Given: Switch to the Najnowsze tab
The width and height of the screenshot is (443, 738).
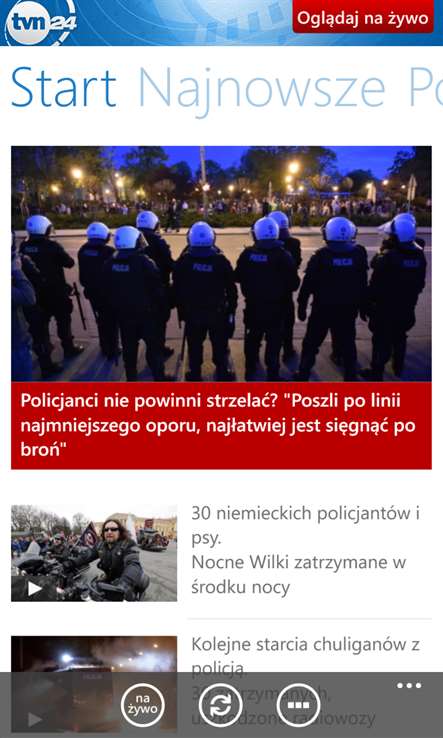Looking at the screenshot, I should click(x=262, y=88).
